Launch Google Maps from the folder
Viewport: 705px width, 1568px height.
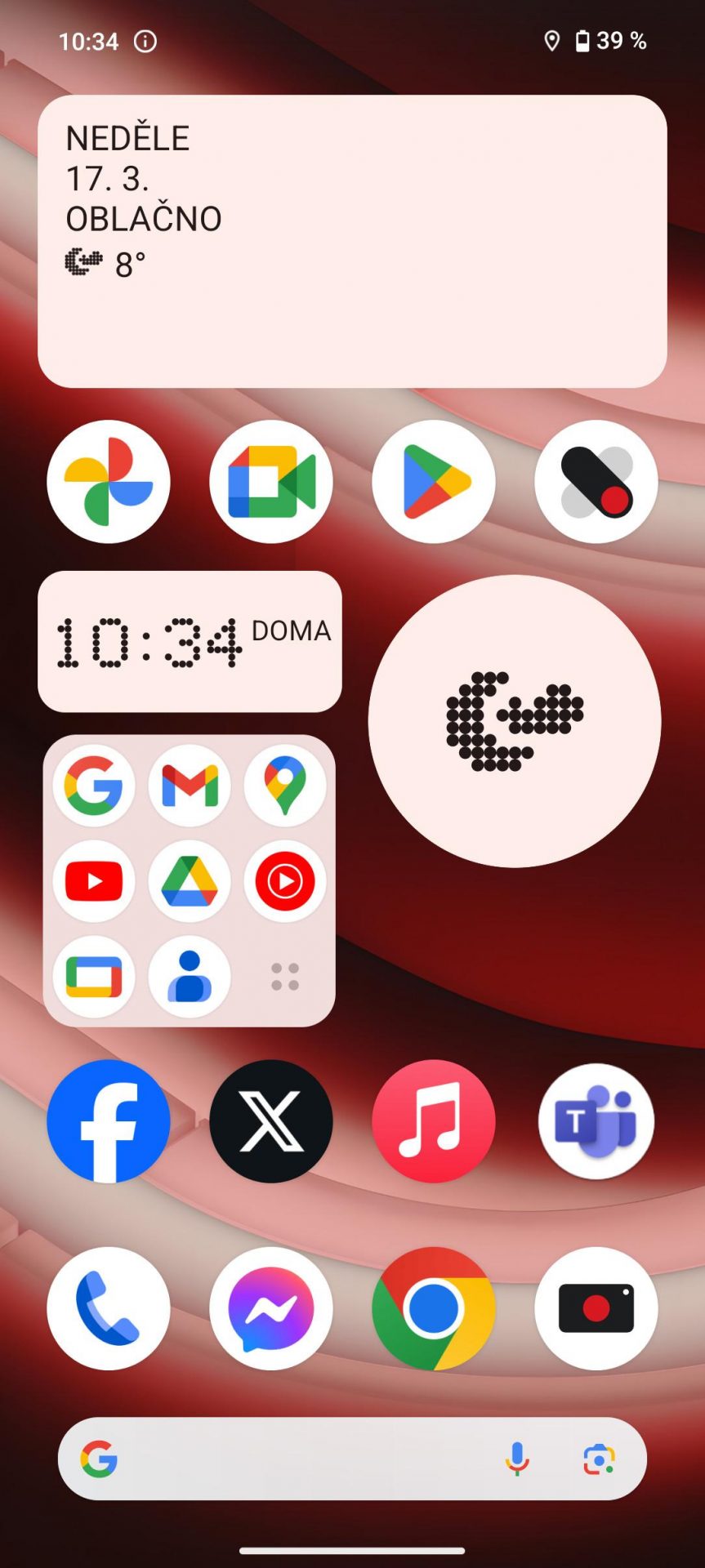coord(285,786)
